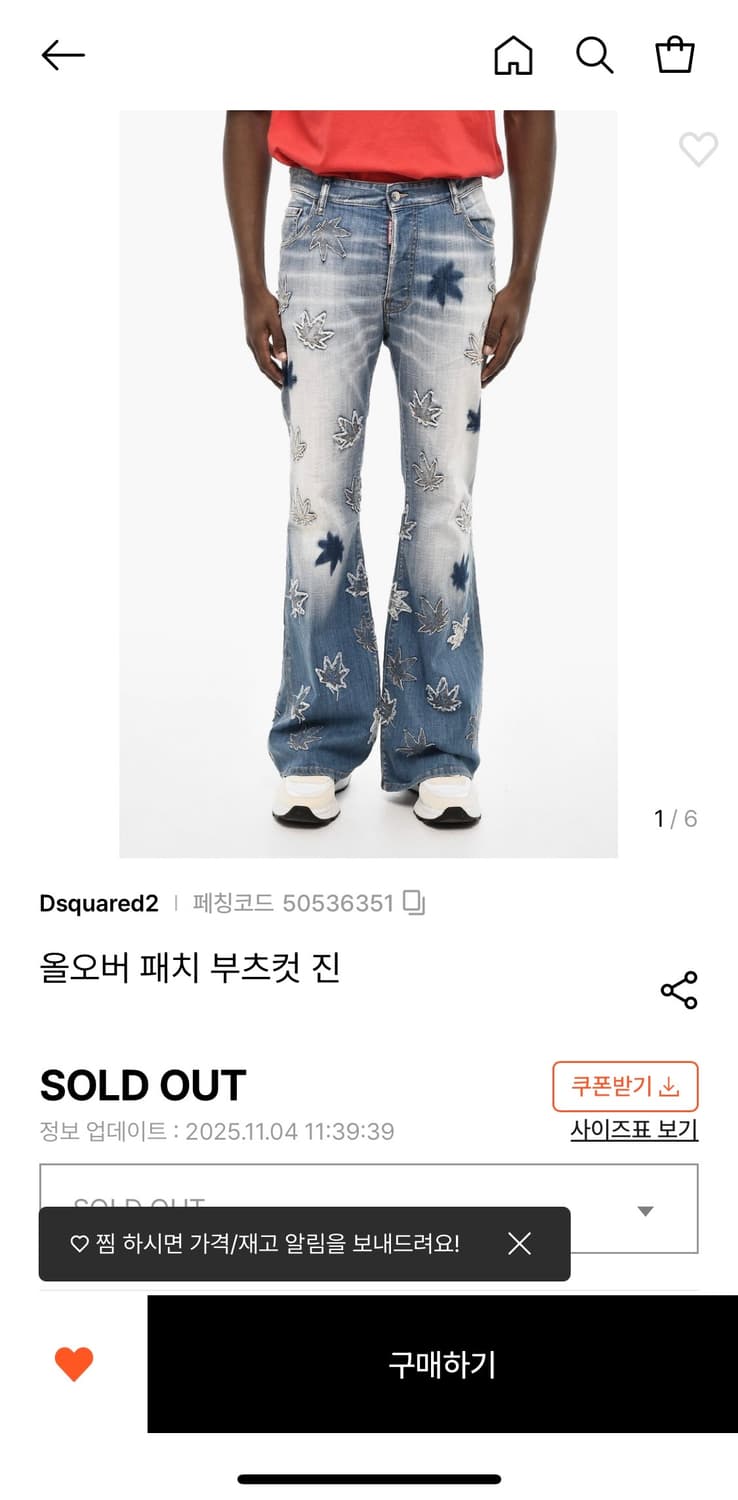Open 사이즈표 보기 size chart link
This screenshot has height=1500, width=738.
tap(633, 1130)
